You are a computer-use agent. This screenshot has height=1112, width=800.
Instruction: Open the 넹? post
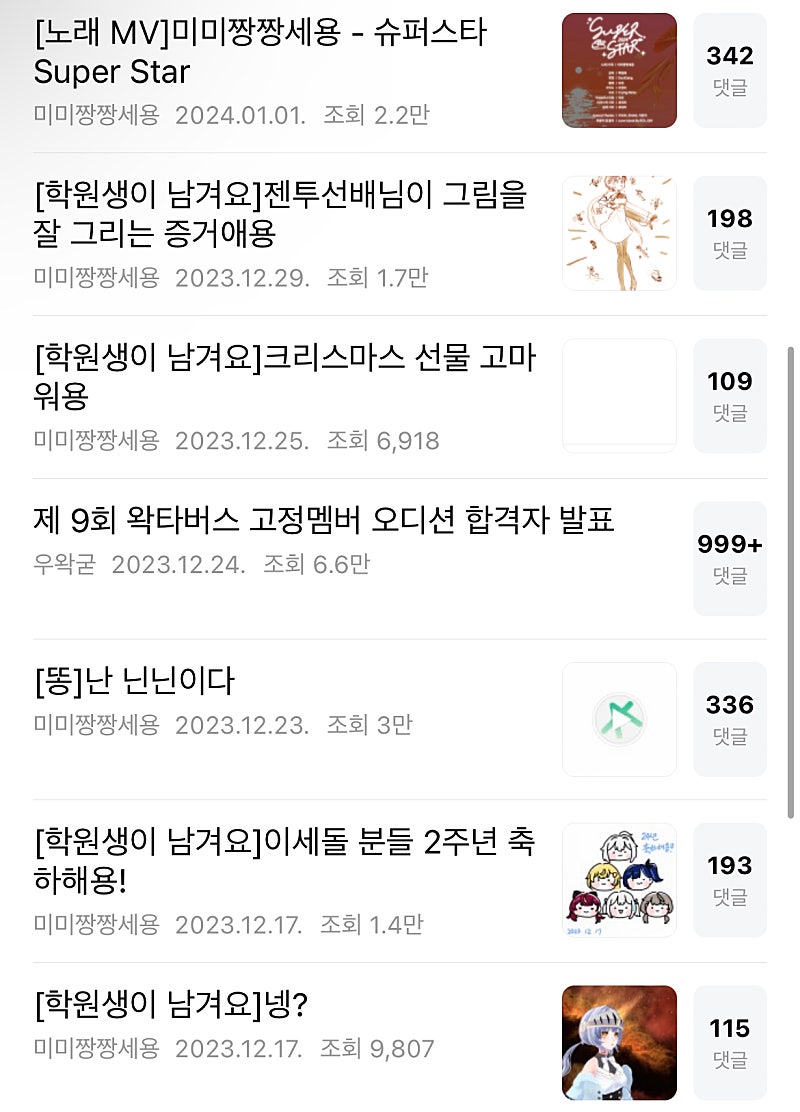(170, 1006)
